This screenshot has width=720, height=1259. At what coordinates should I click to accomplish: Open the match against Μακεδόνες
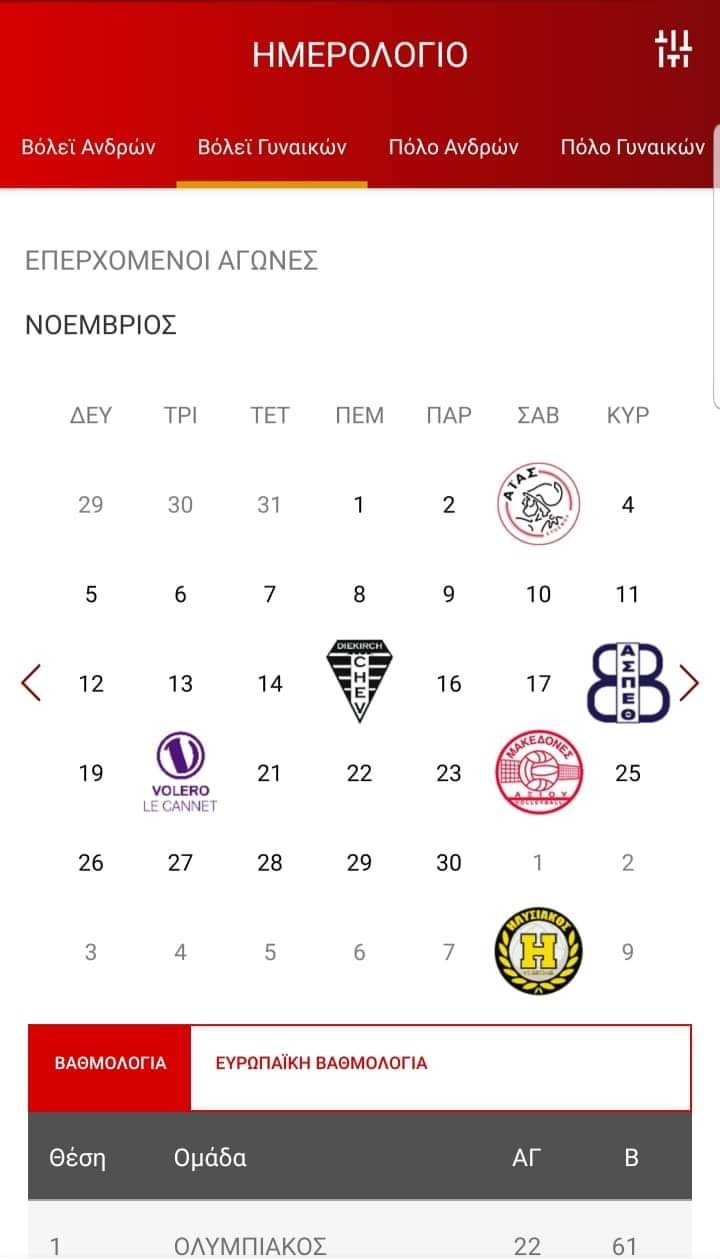point(538,772)
